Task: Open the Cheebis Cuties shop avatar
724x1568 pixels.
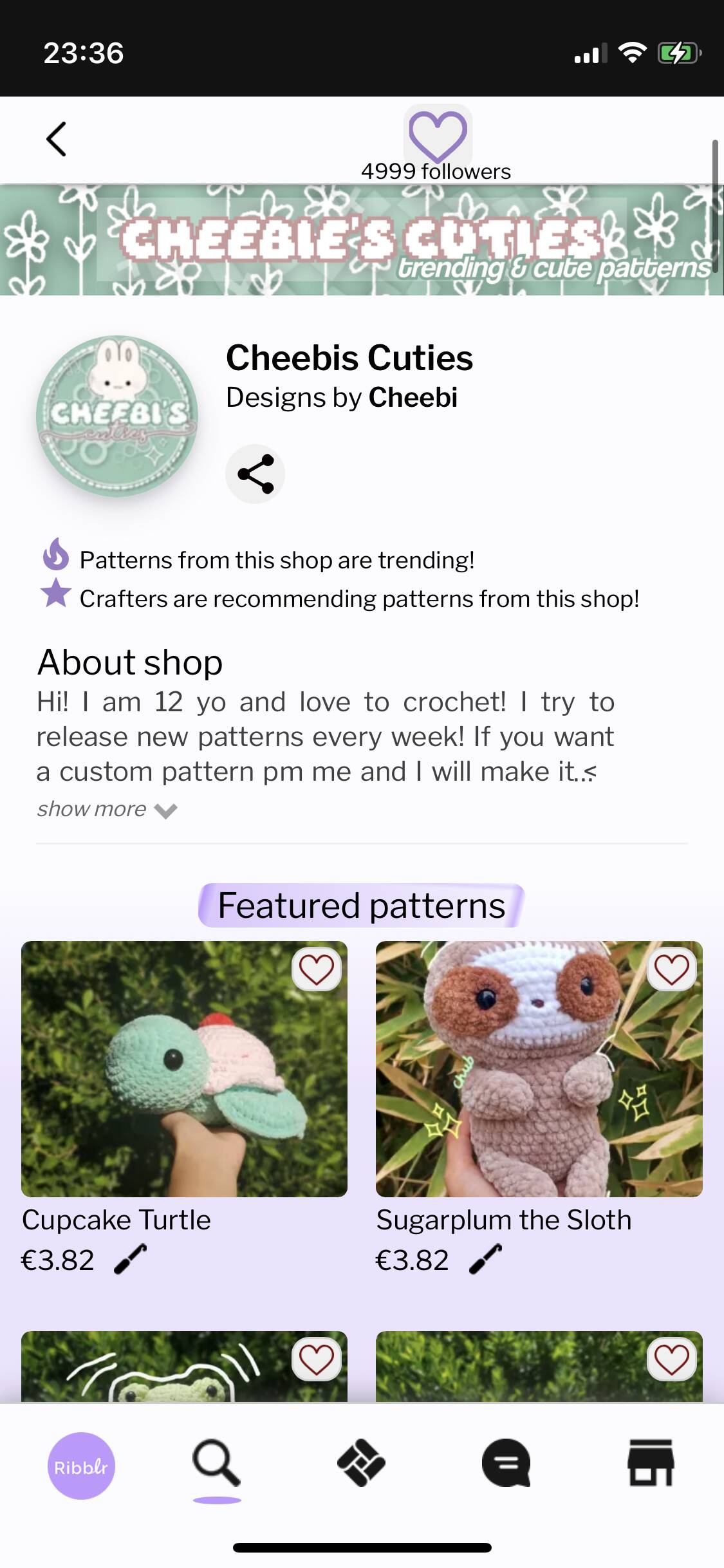Action: pyautogui.click(x=117, y=416)
